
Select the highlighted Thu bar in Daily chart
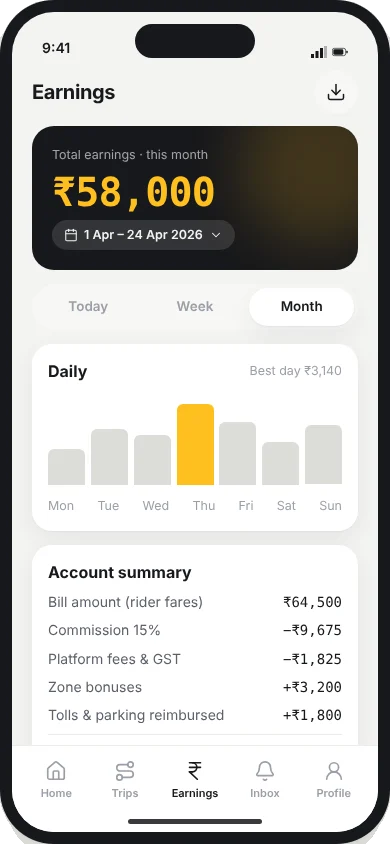[195, 445]
